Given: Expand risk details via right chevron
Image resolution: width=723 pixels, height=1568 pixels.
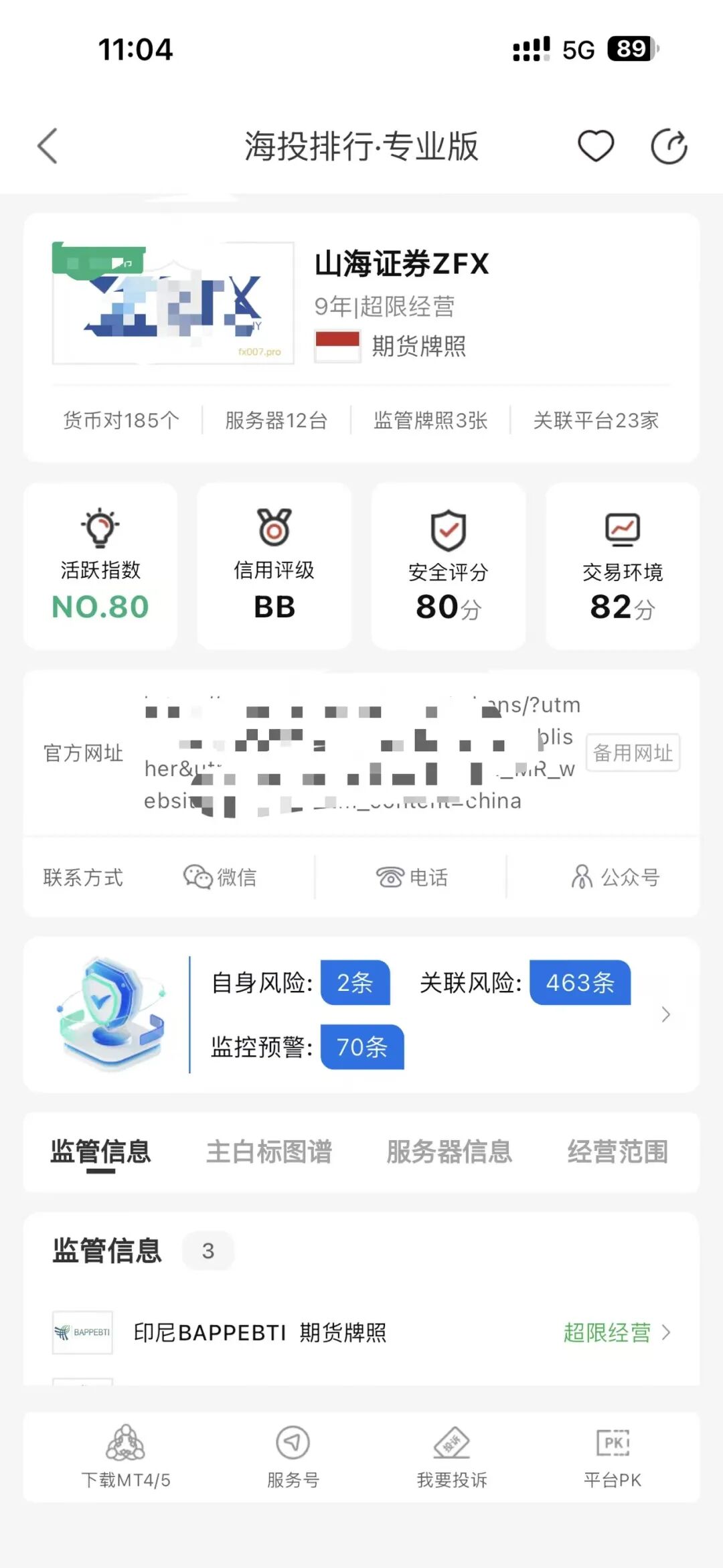Looking at the screenshot, I should coord(667,1015).
